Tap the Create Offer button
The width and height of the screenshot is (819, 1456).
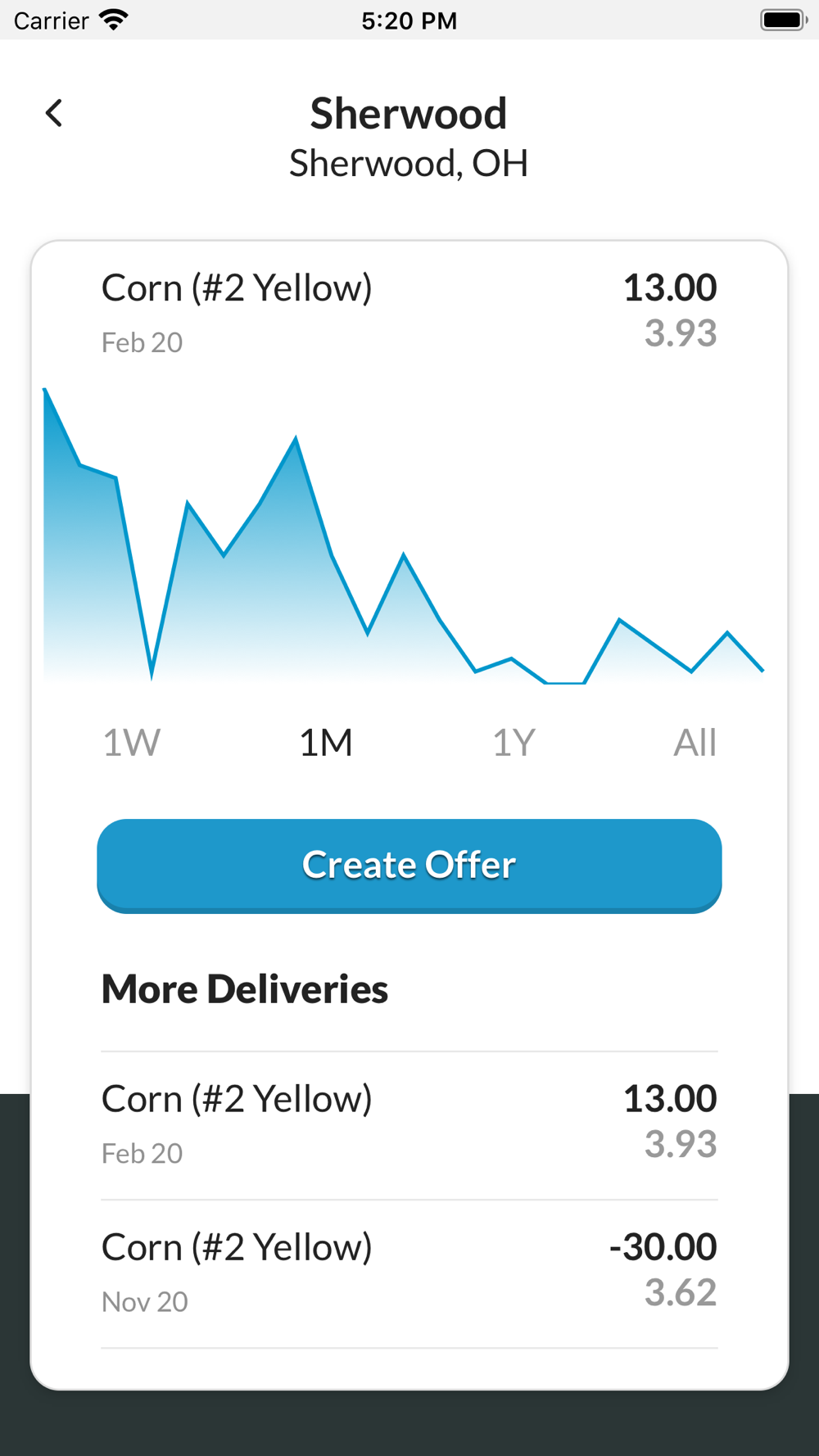click(x=409, y=866)
